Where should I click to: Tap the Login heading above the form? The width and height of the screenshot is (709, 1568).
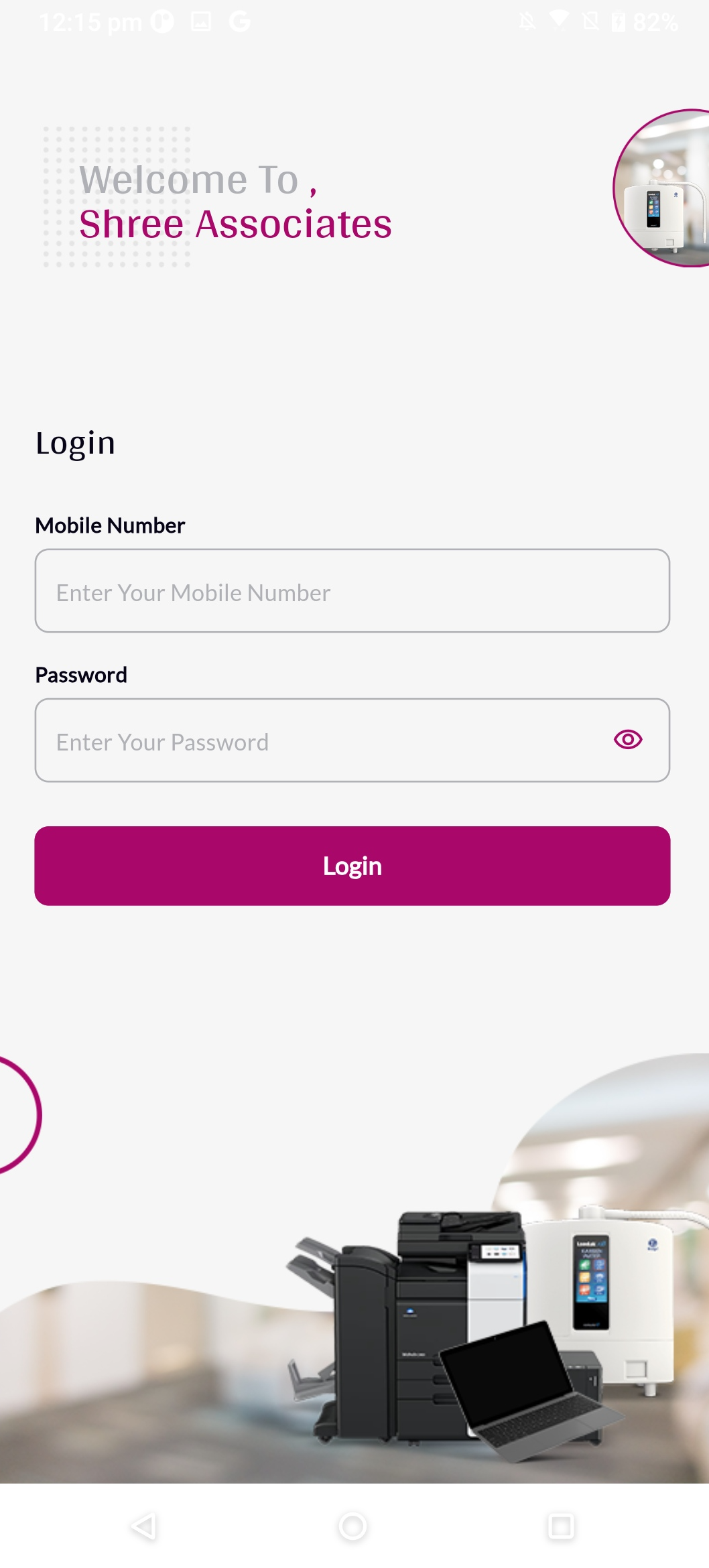tap(76, 442)
